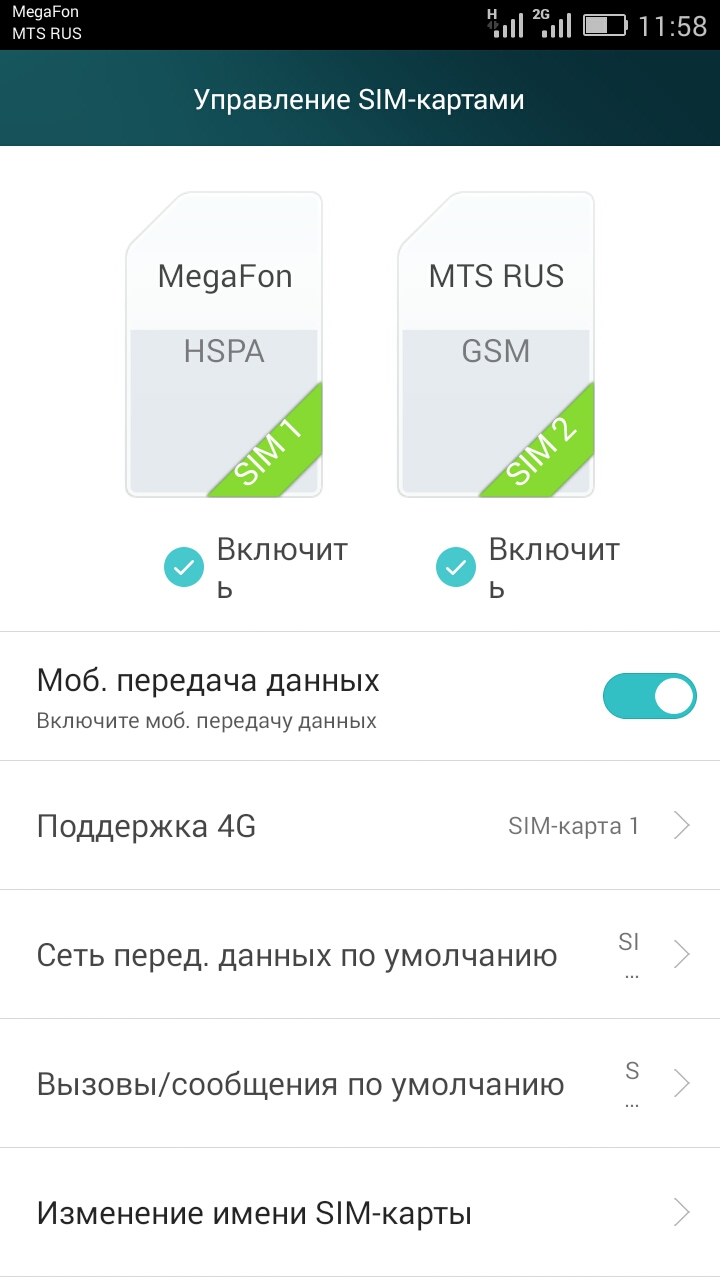Open Поддержка 4G setting

(360, 826)
